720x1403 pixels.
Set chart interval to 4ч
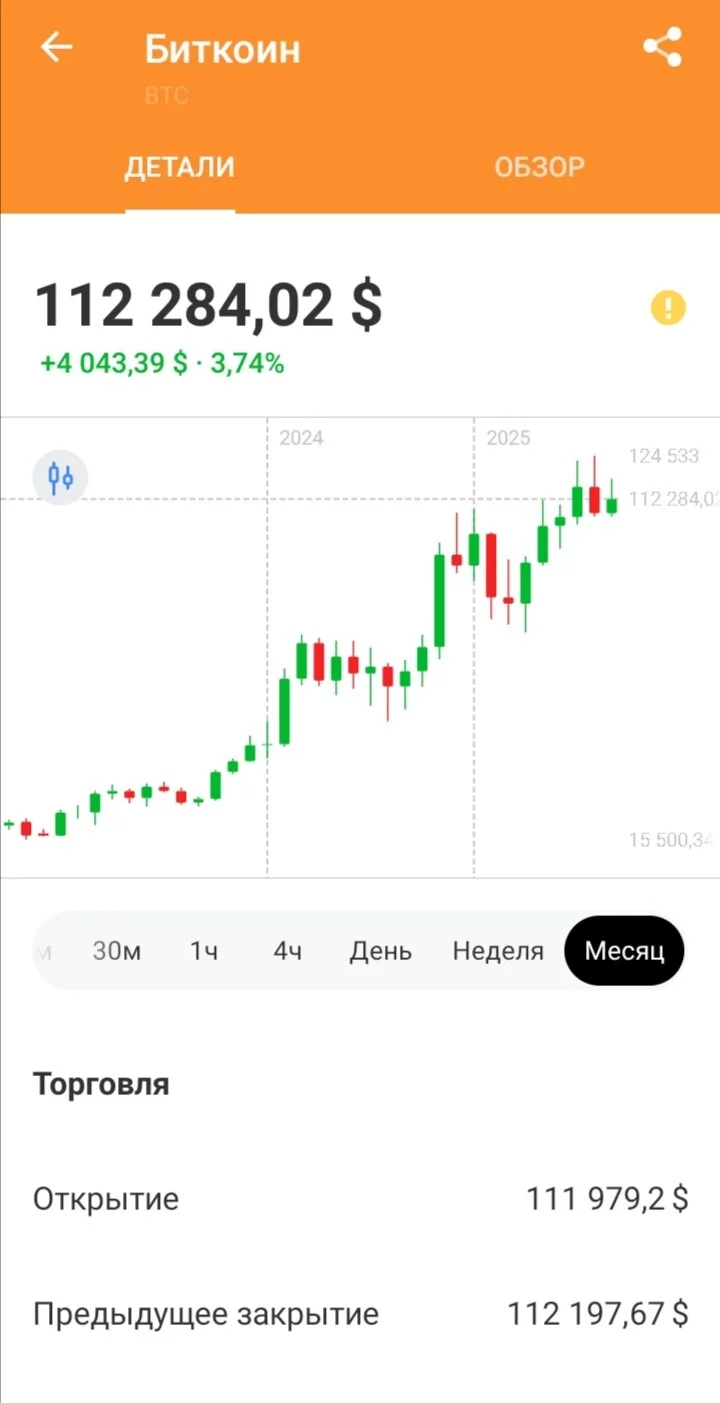tap(288, 950)
